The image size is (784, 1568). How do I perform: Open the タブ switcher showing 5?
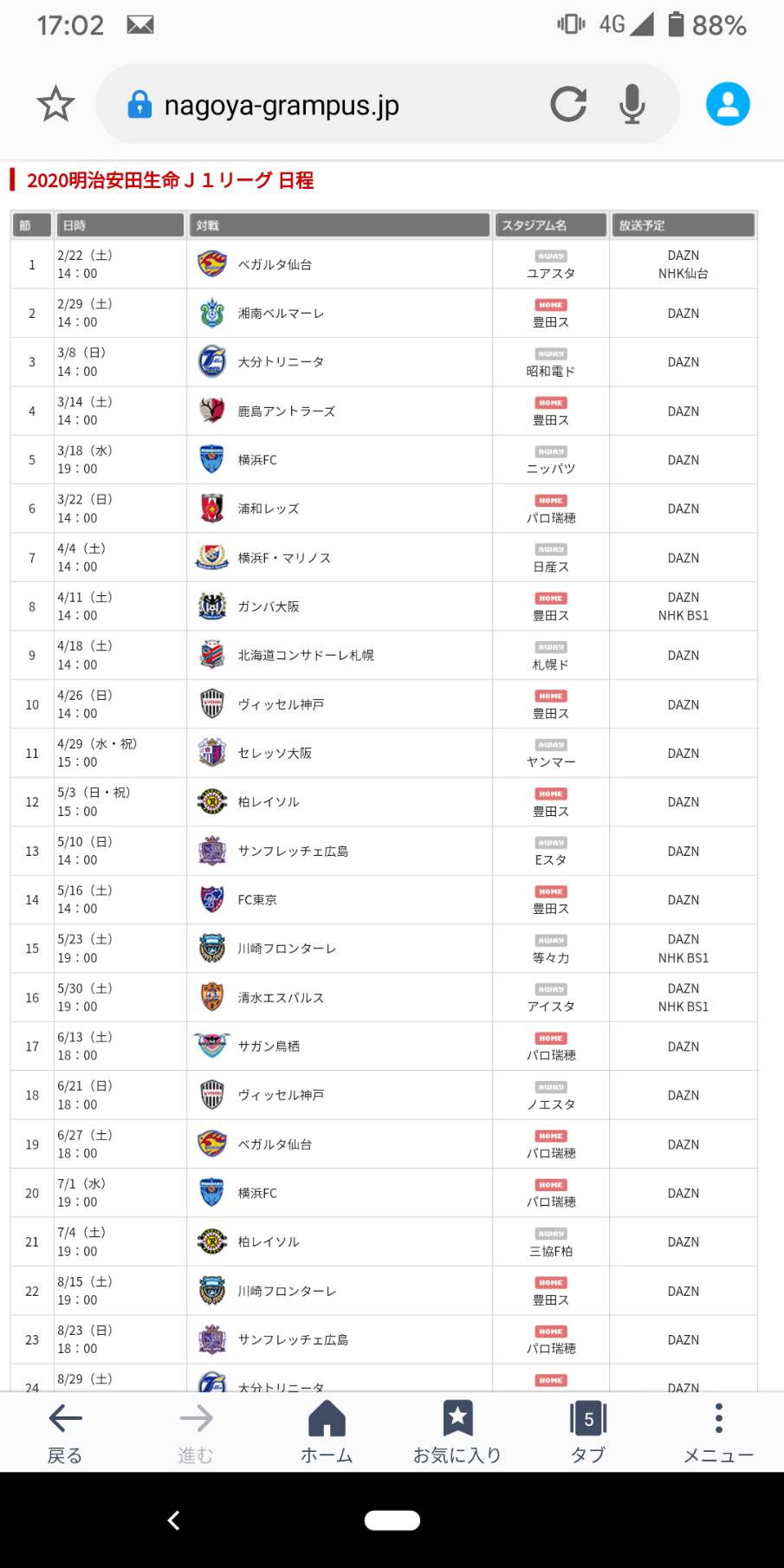588,1433
